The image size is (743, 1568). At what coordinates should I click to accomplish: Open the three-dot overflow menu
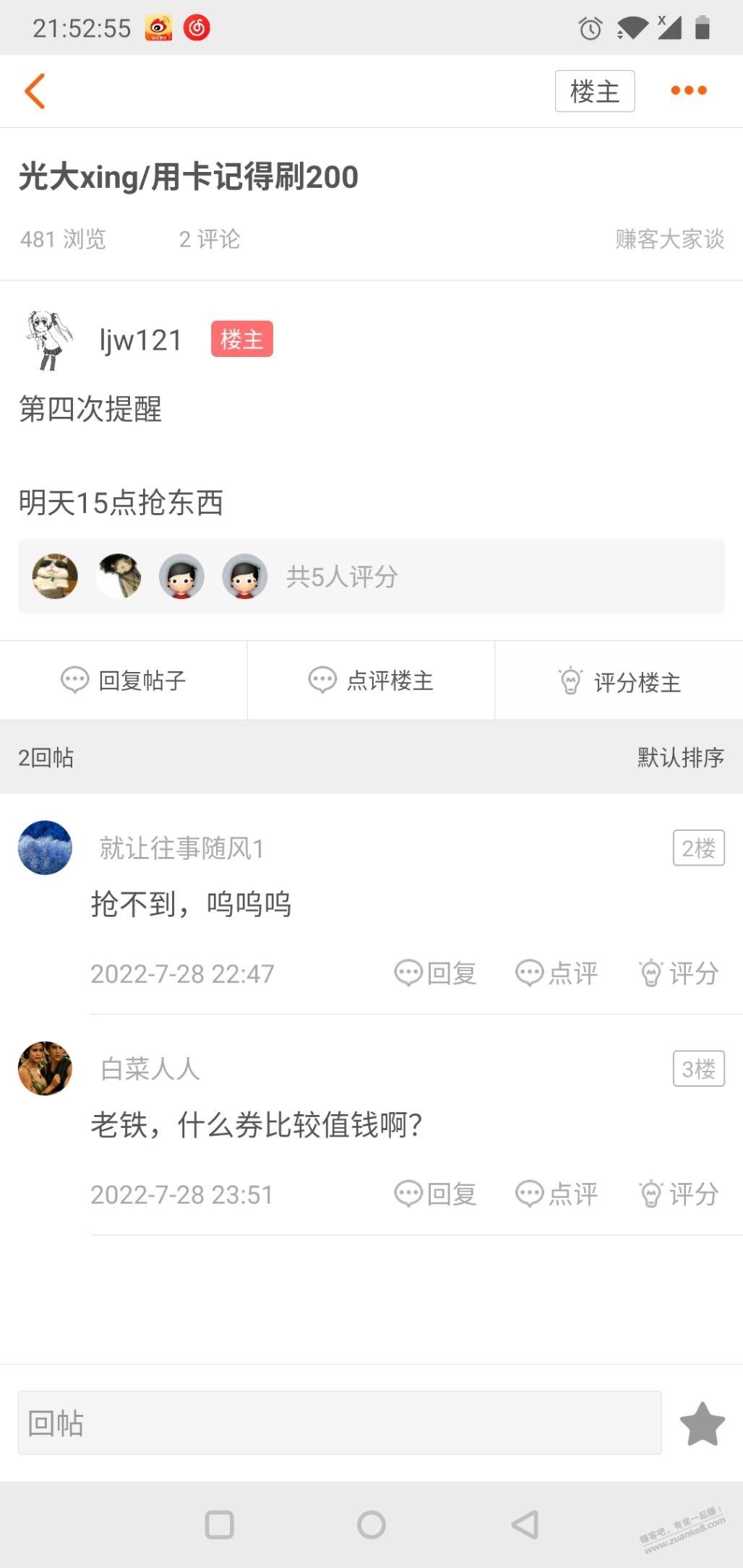[689, 90]
